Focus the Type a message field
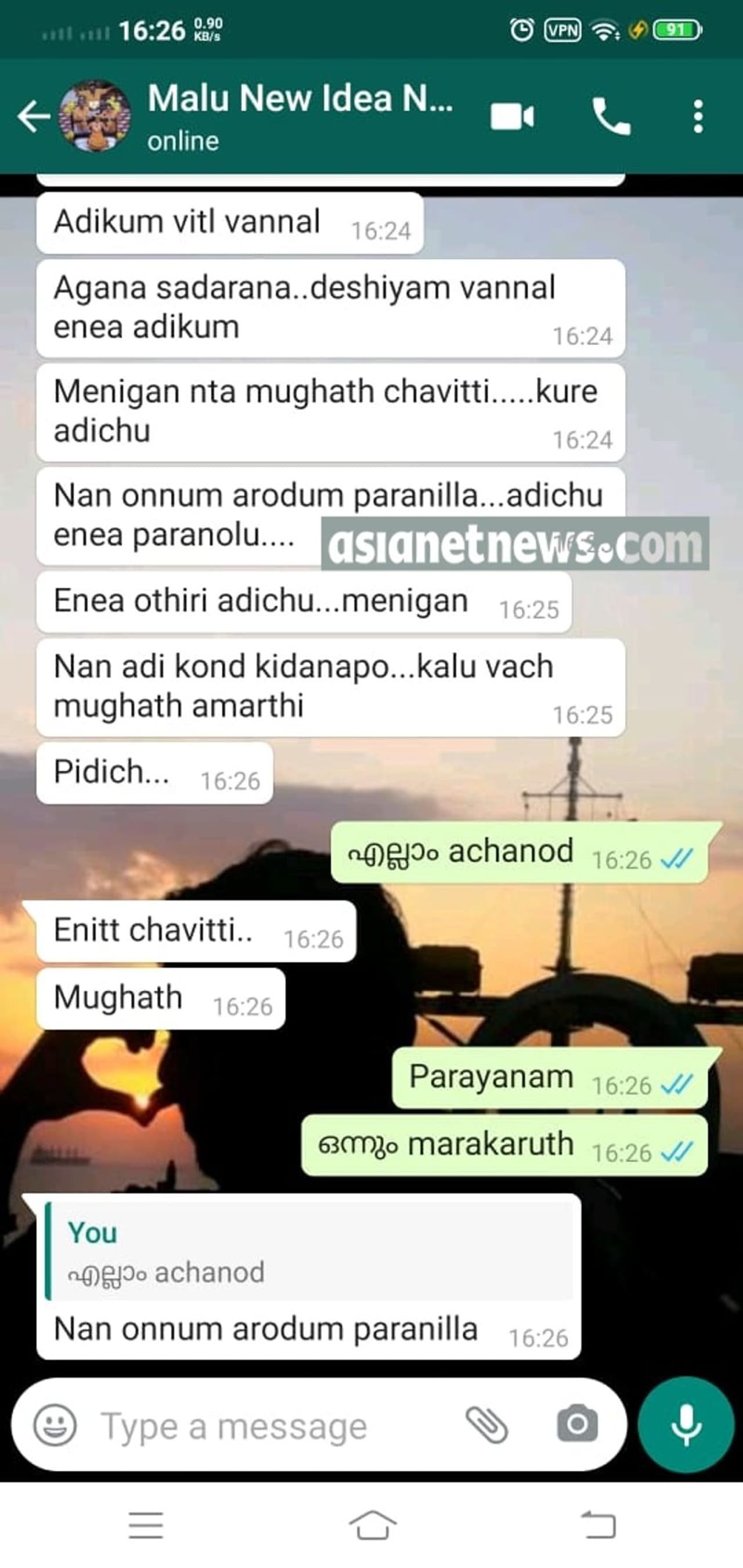Screen dimensions: 743x1568 coord(268,1426)
